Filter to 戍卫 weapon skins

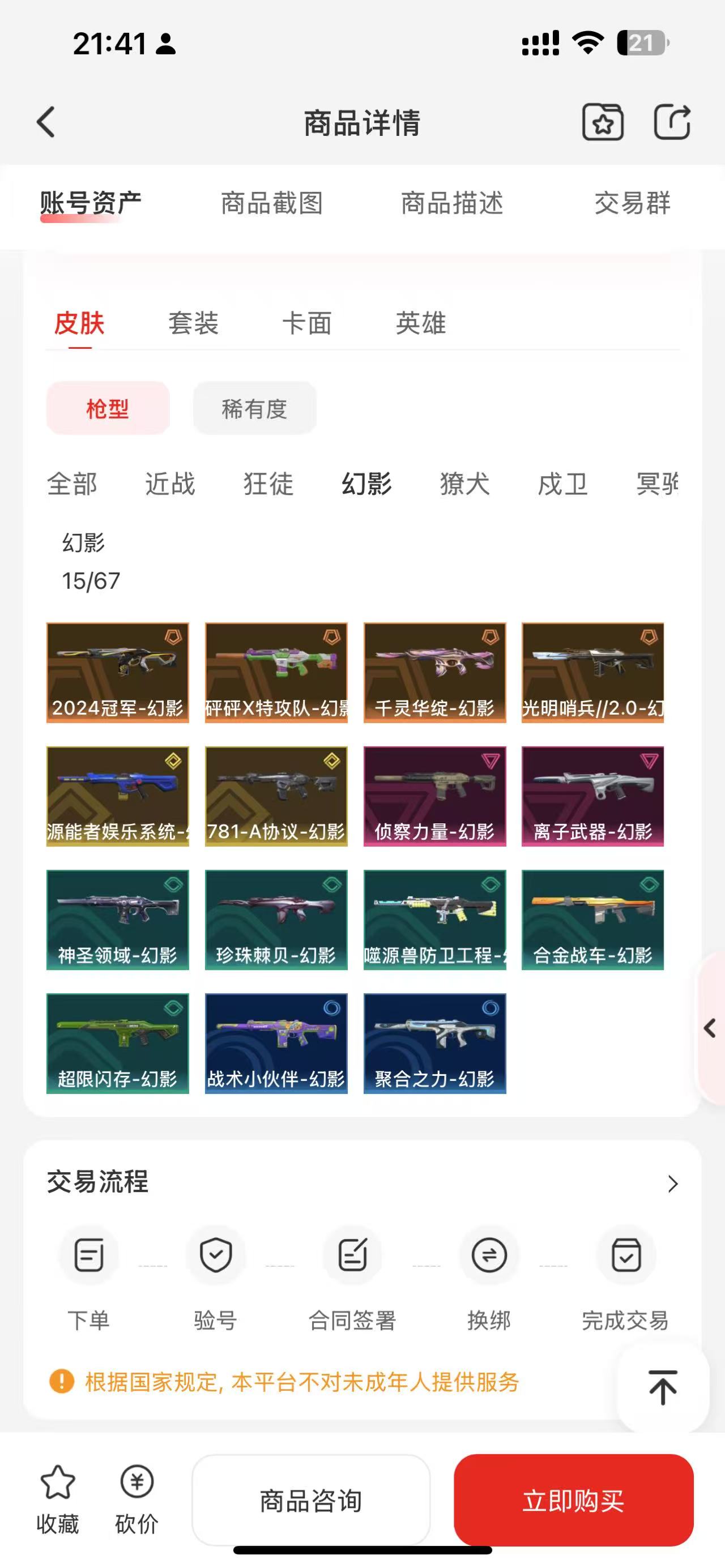pyautogui.click(x=562, y=484)
